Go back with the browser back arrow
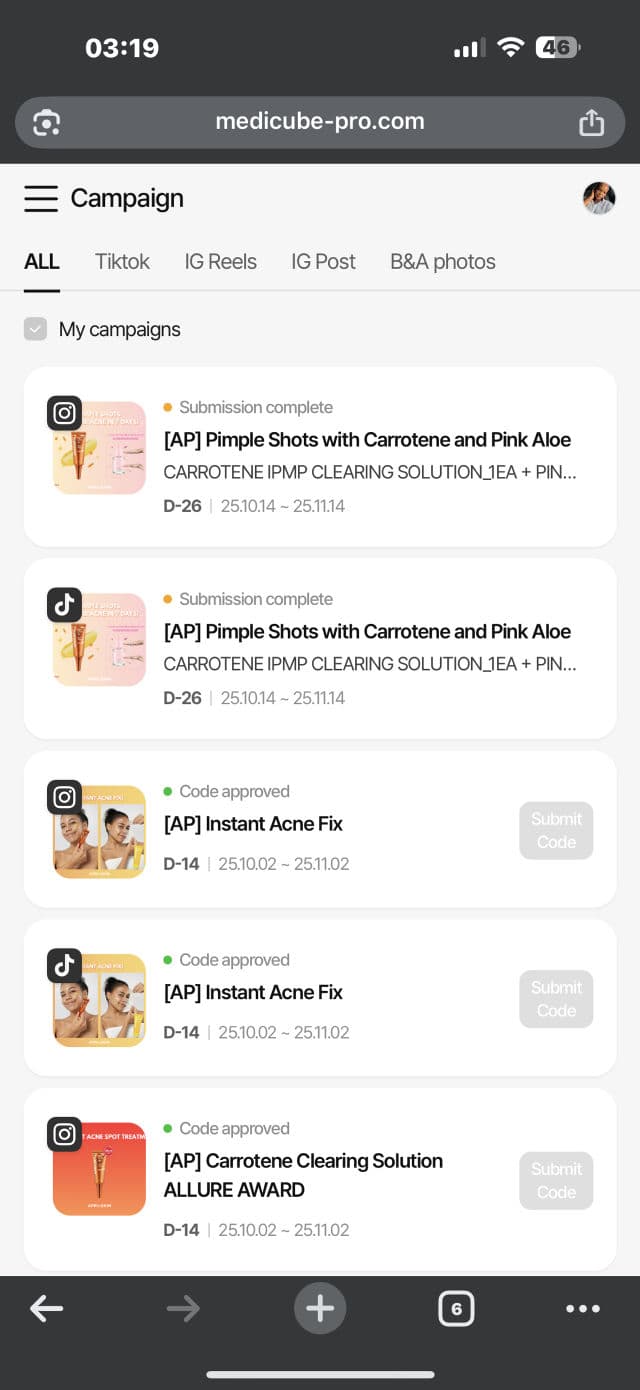The height and width of the screenshot is (1390, 640). 46,1308
